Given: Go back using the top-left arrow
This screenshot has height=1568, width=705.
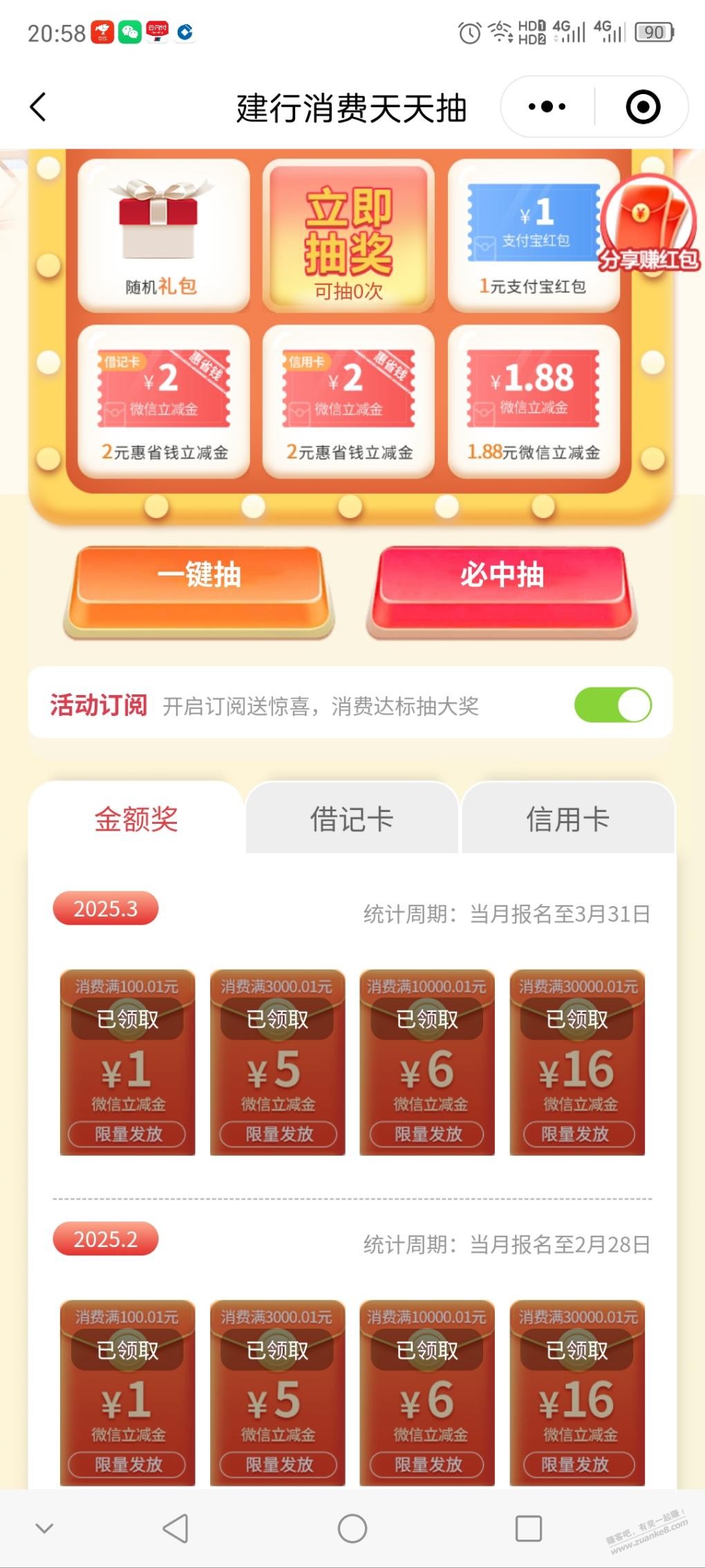Looking at the screenshot, I should tap(38, 107).
